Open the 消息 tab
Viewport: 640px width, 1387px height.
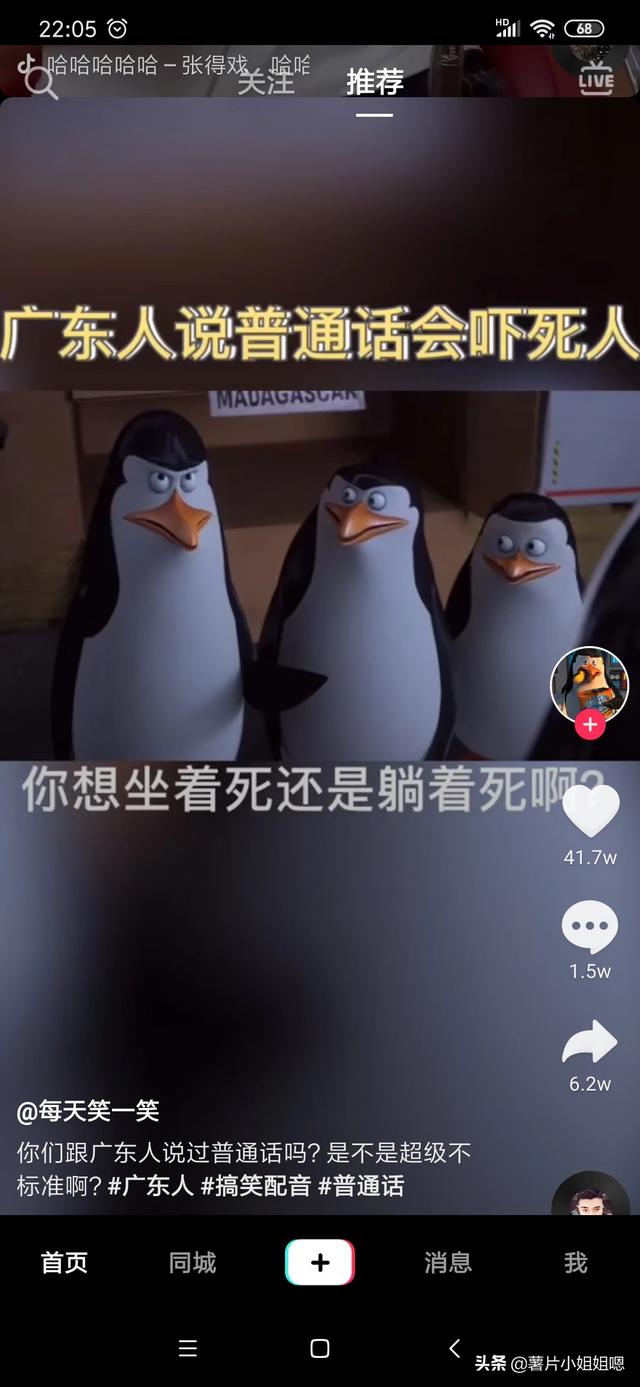(448, 1262)
